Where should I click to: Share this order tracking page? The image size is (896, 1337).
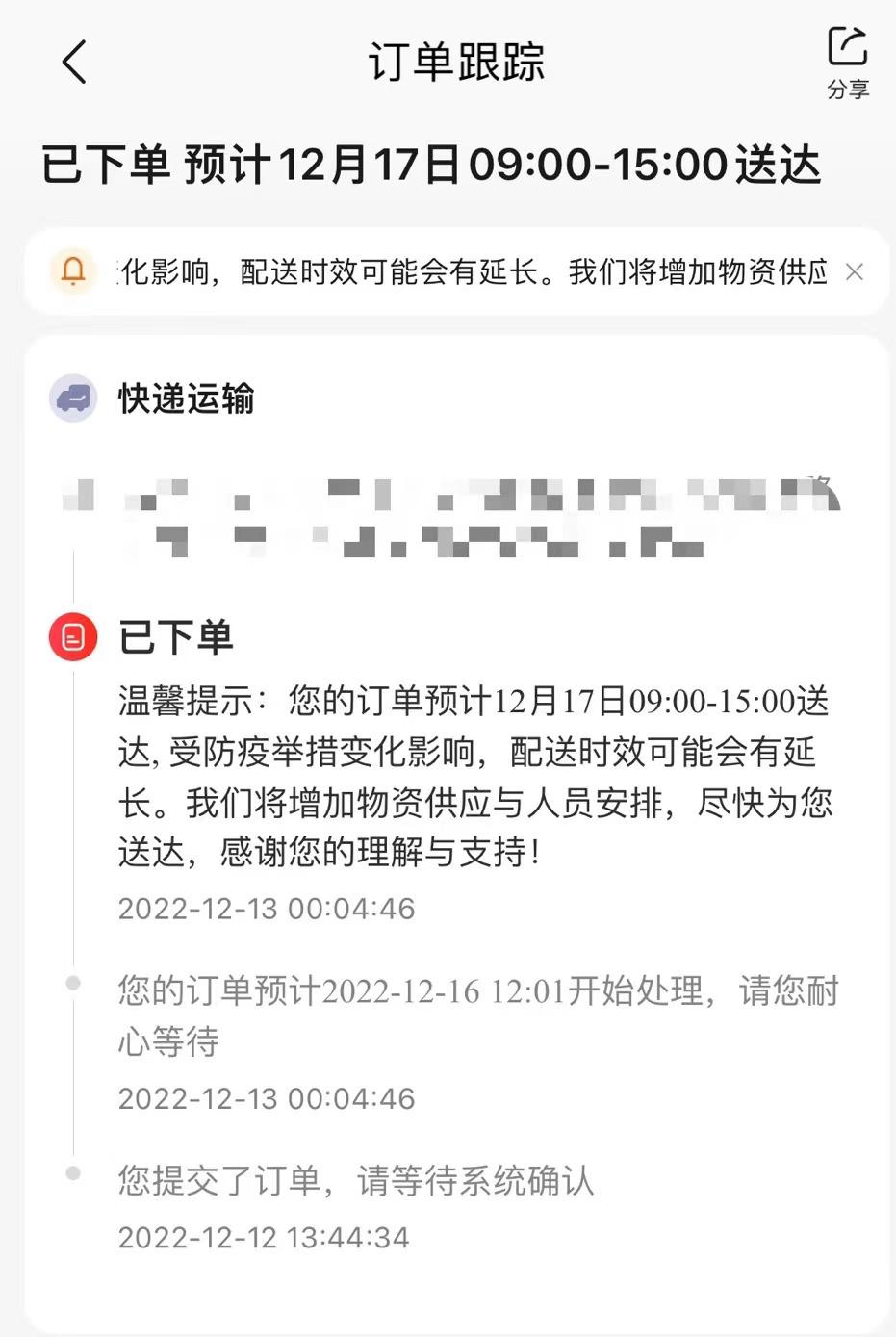tap(847, 61)
